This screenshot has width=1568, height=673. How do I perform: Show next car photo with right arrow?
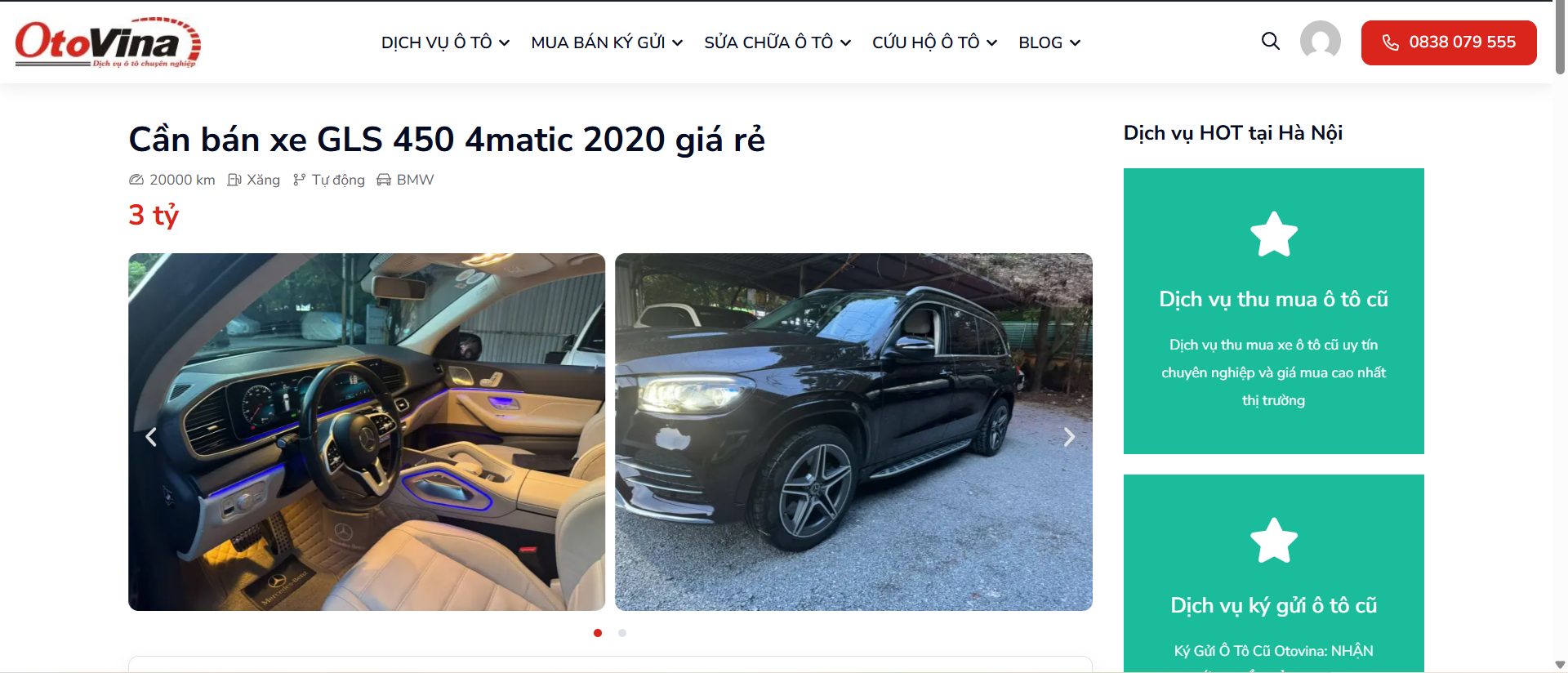coord(1069,437)
